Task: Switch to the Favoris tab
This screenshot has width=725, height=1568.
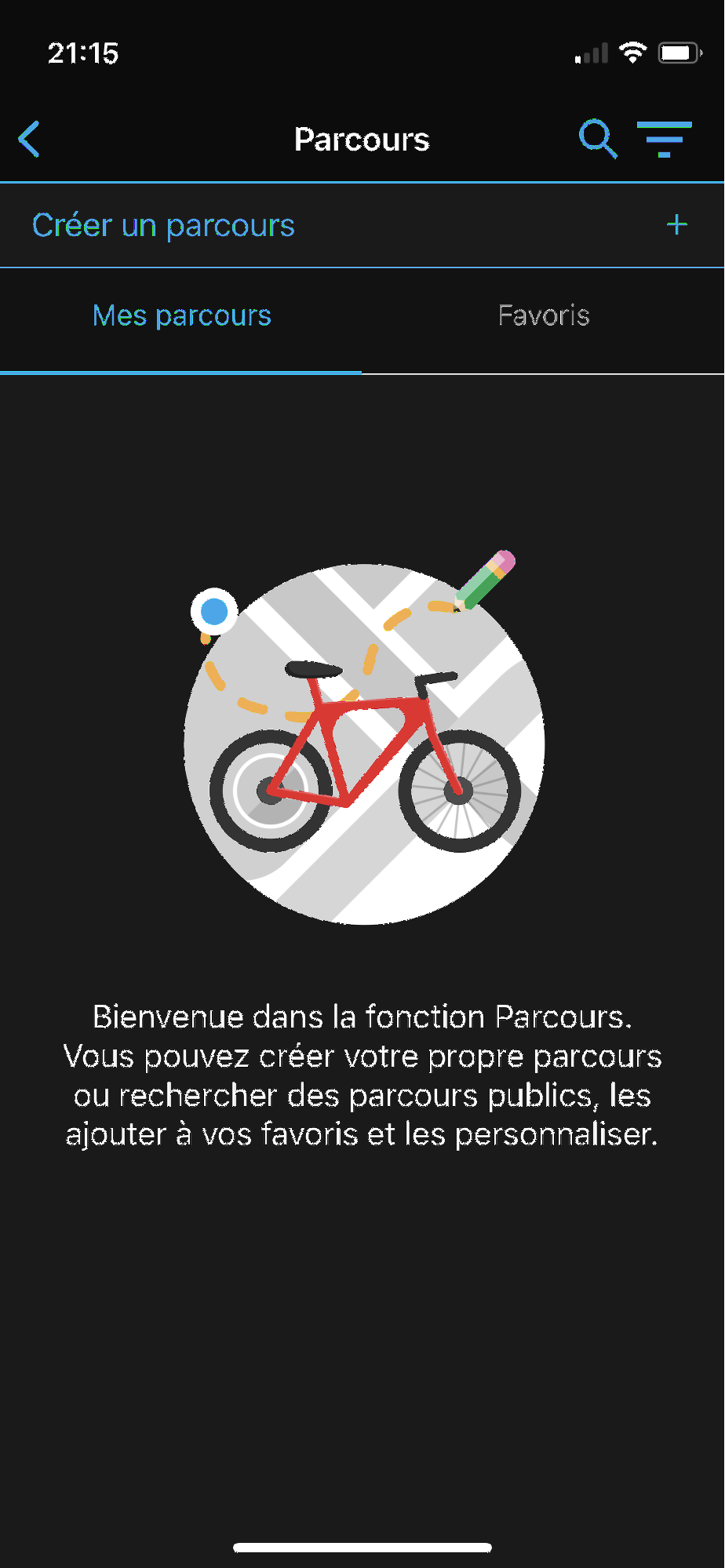Action: pyautogui.click(x=543, y=315)
